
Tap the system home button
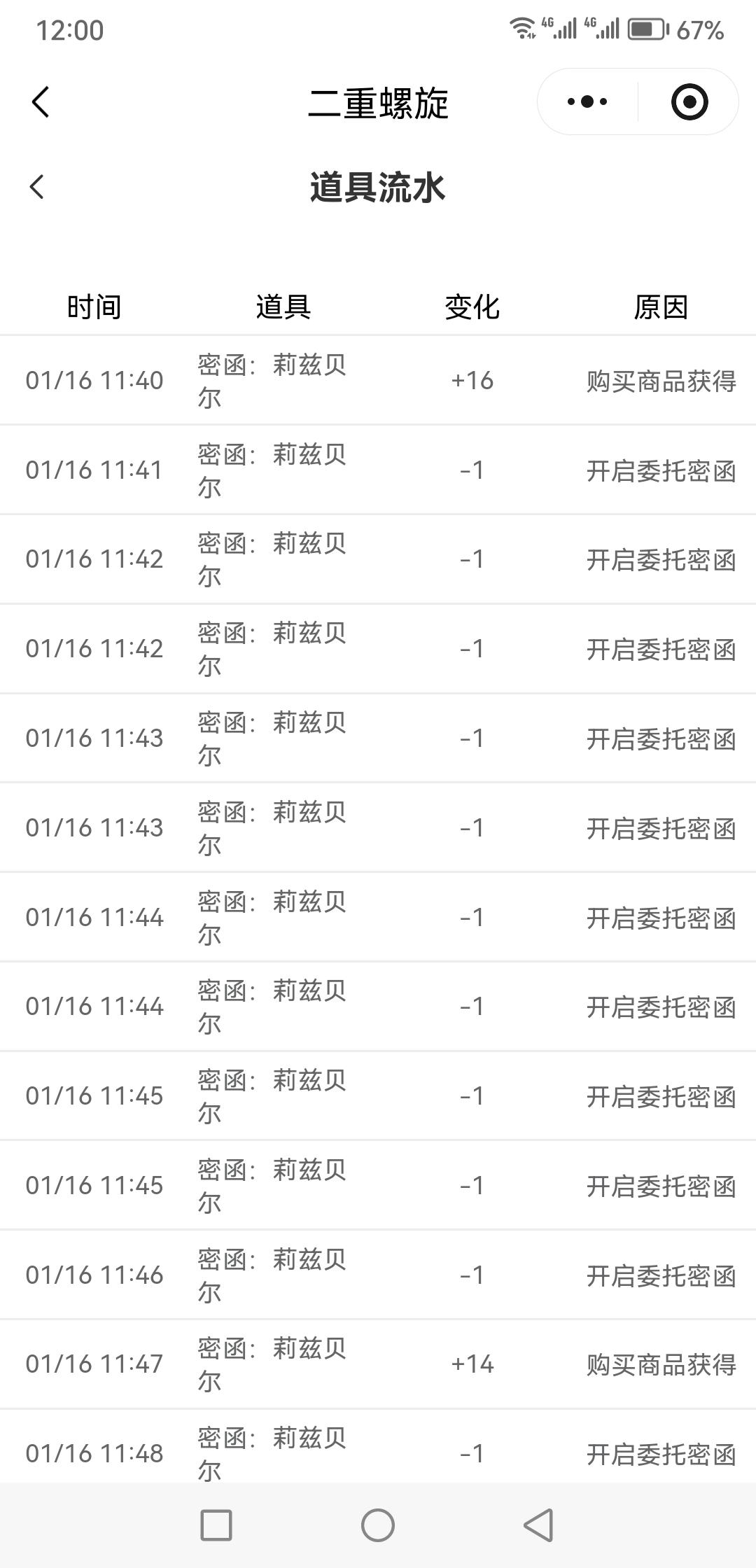pyautogui.click(x=378, y=1525)
